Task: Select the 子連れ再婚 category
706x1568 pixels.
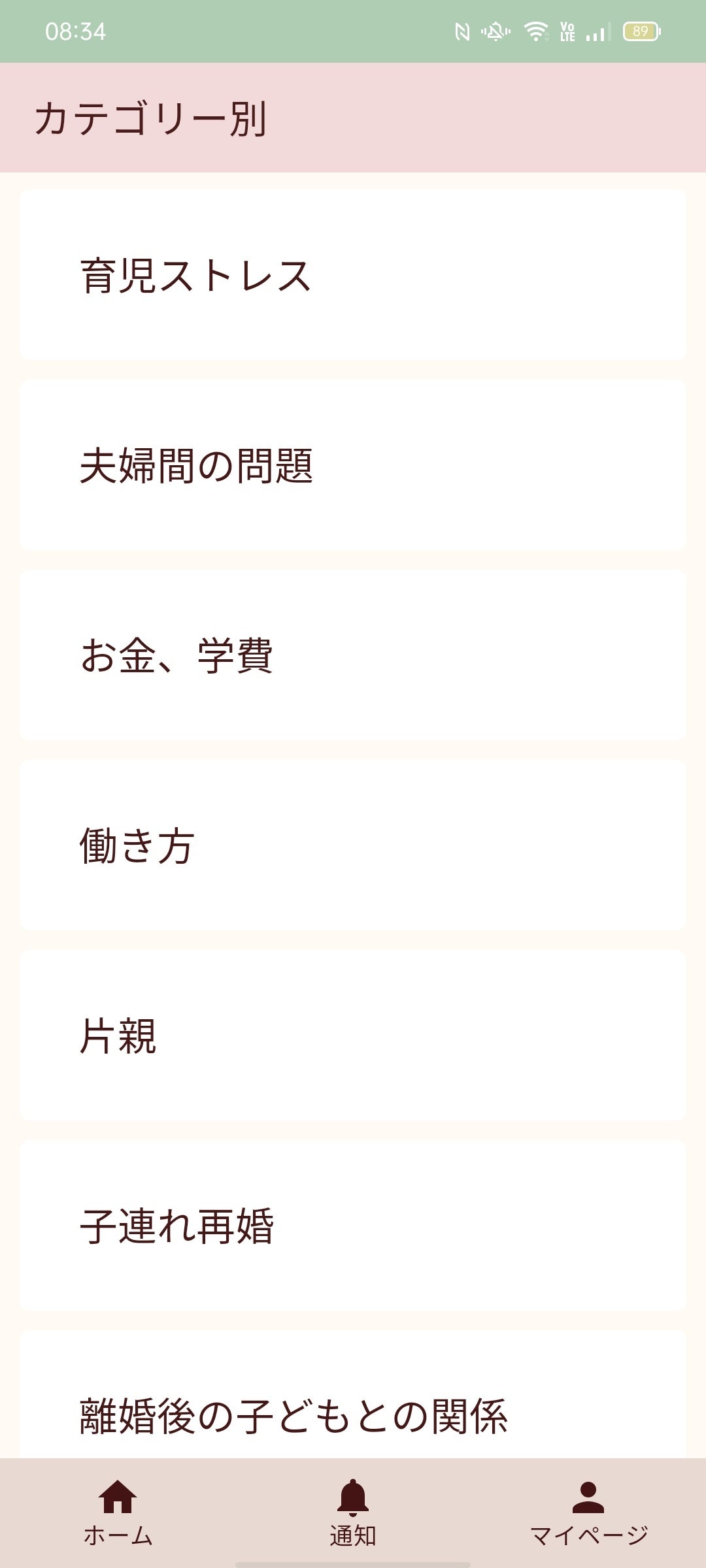Action: (x=353, y=1226)
